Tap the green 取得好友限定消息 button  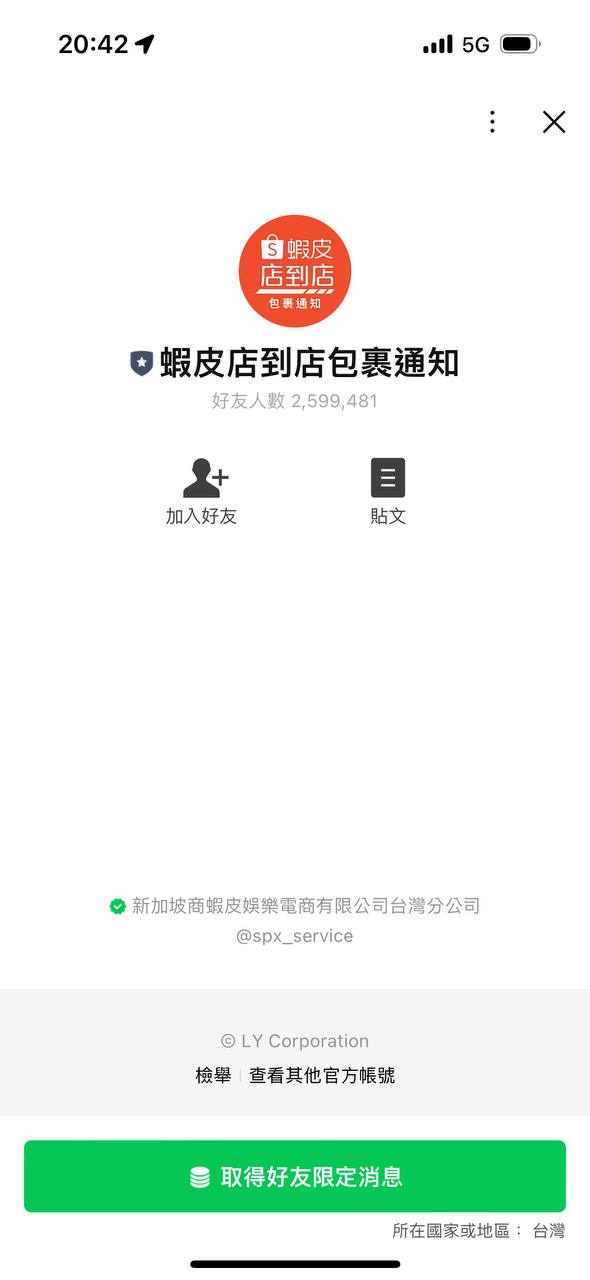click(295, 1176)
